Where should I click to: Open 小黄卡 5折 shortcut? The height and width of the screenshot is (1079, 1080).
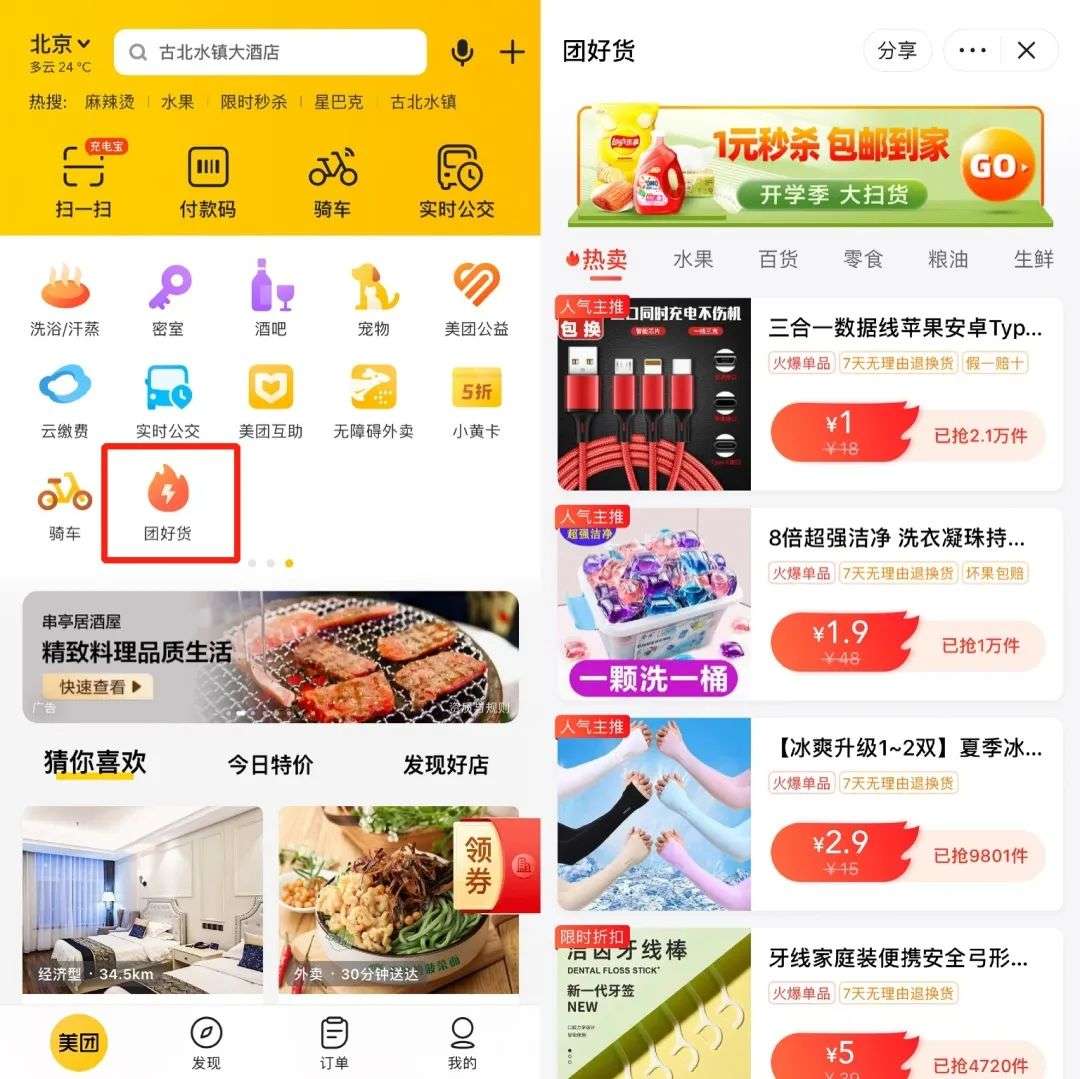pos(476,401)
